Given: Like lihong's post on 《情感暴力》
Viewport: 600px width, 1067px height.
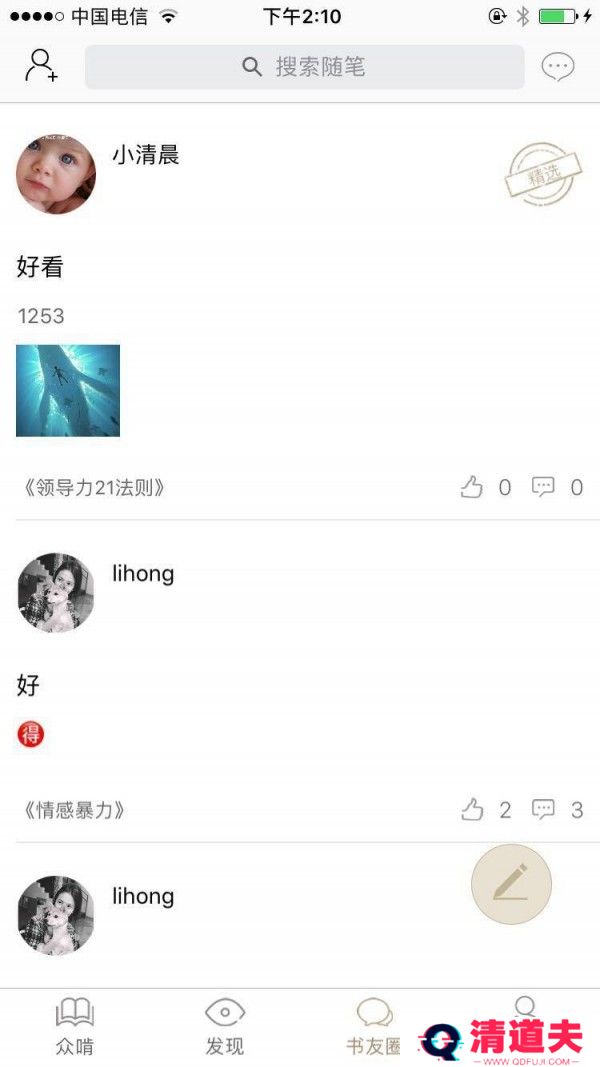Looking at the screenshot, I should click(472, 810).
